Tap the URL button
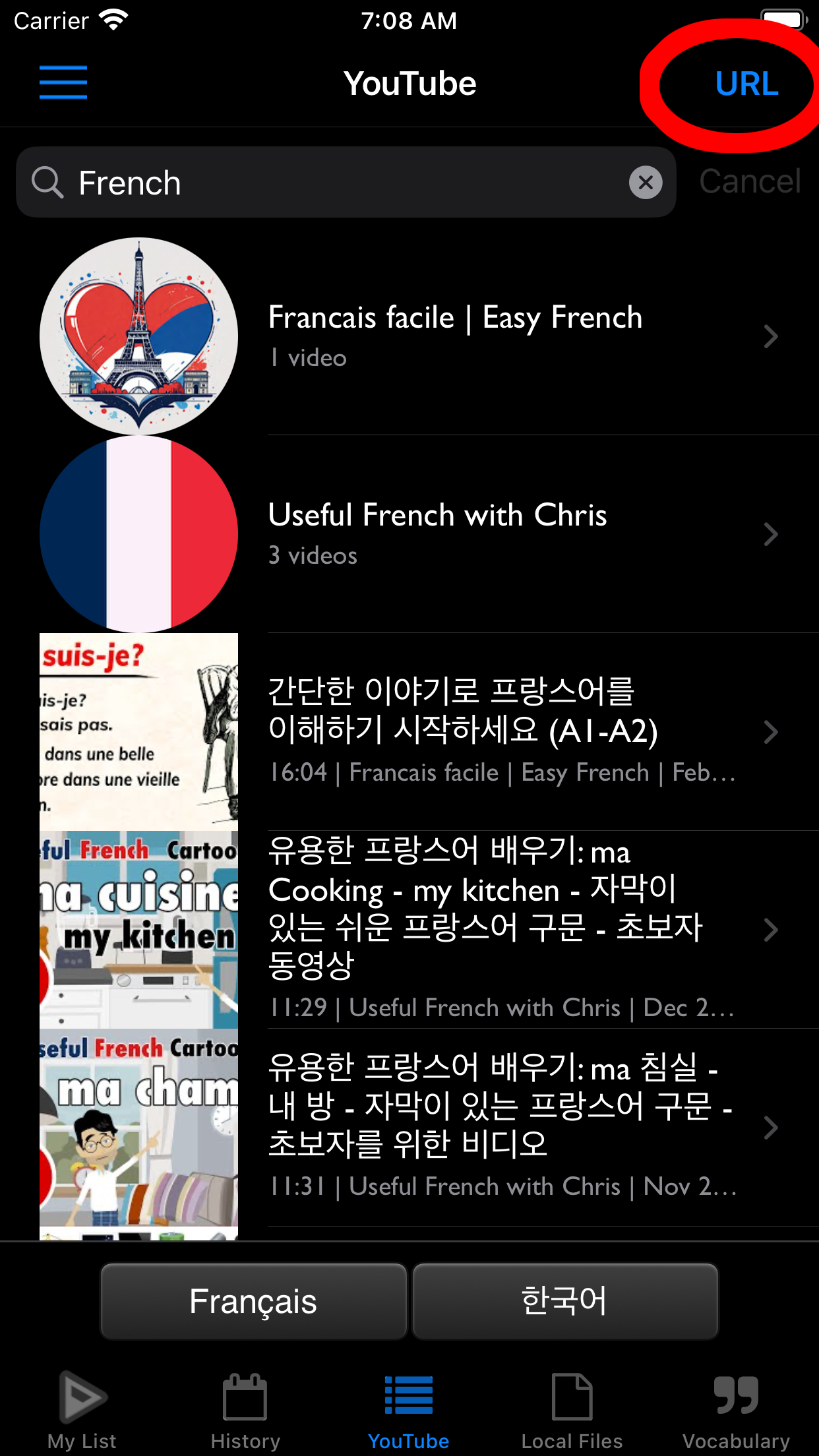The height and width of the screenshot is (1456, 819). tap(746, 84)
